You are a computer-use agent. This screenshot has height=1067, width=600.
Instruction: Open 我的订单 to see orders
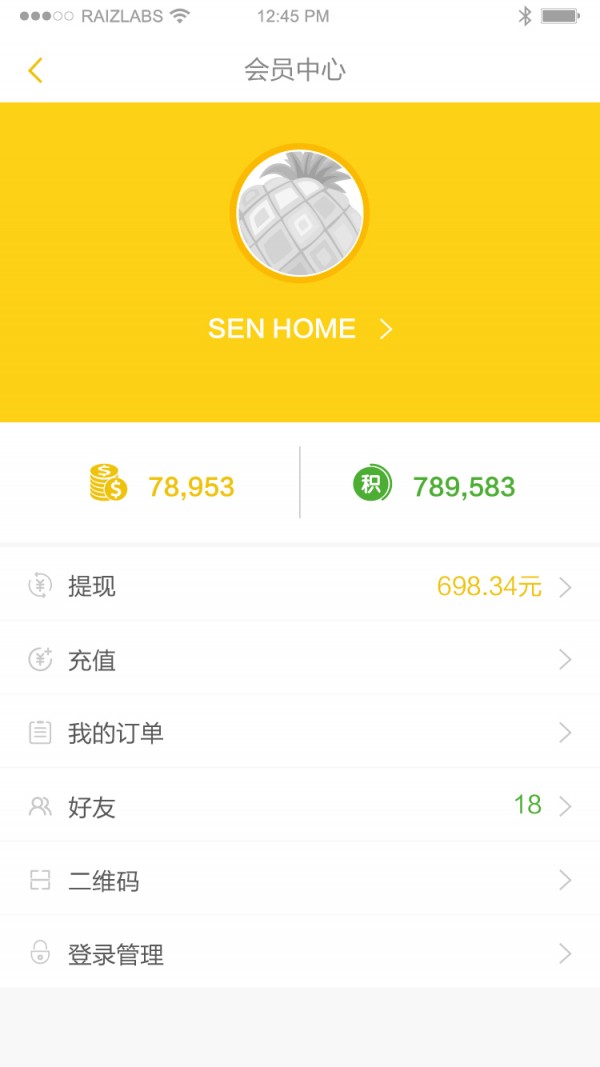tap(300, 733)
